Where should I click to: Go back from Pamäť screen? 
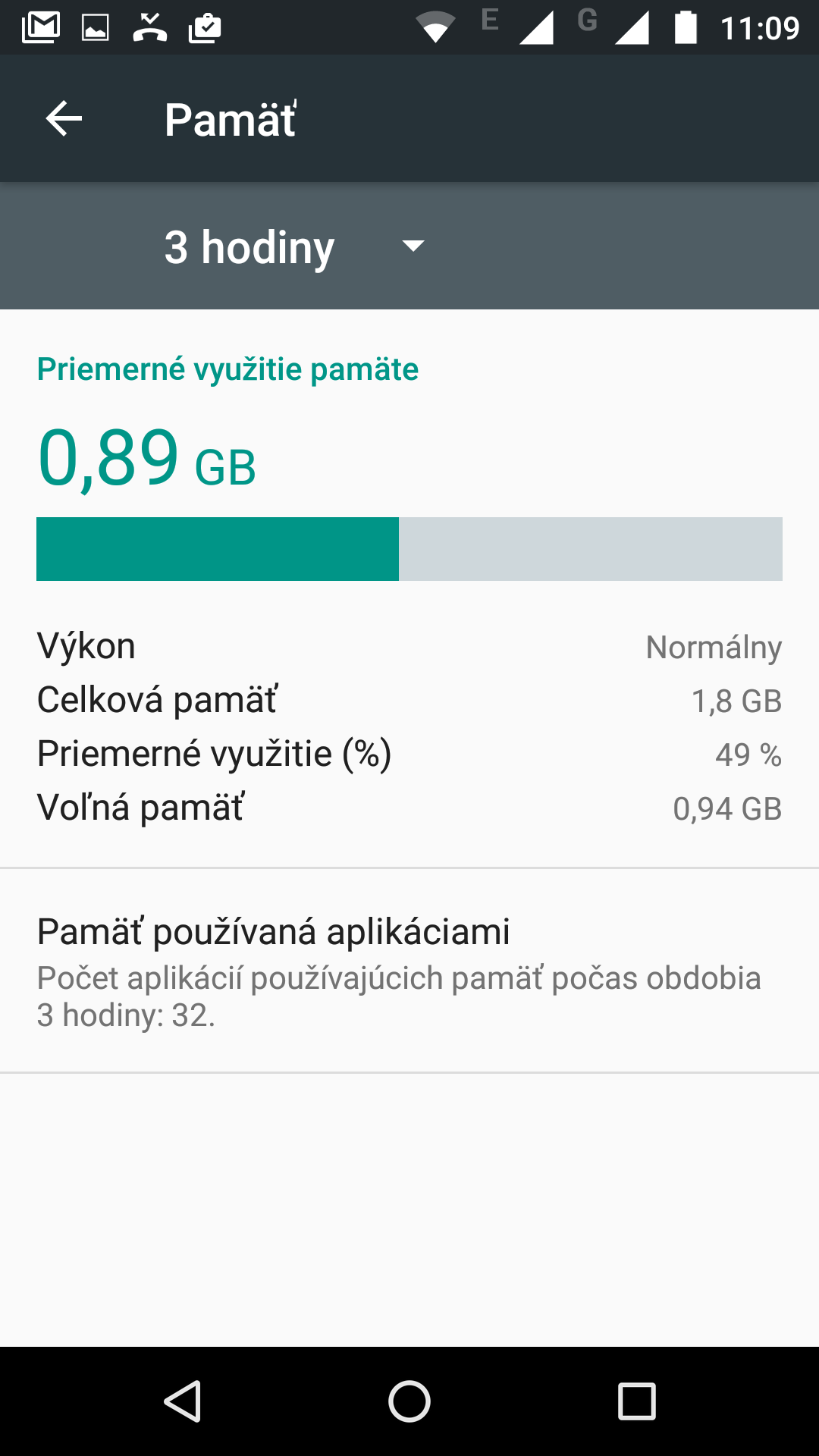(64, 119)
